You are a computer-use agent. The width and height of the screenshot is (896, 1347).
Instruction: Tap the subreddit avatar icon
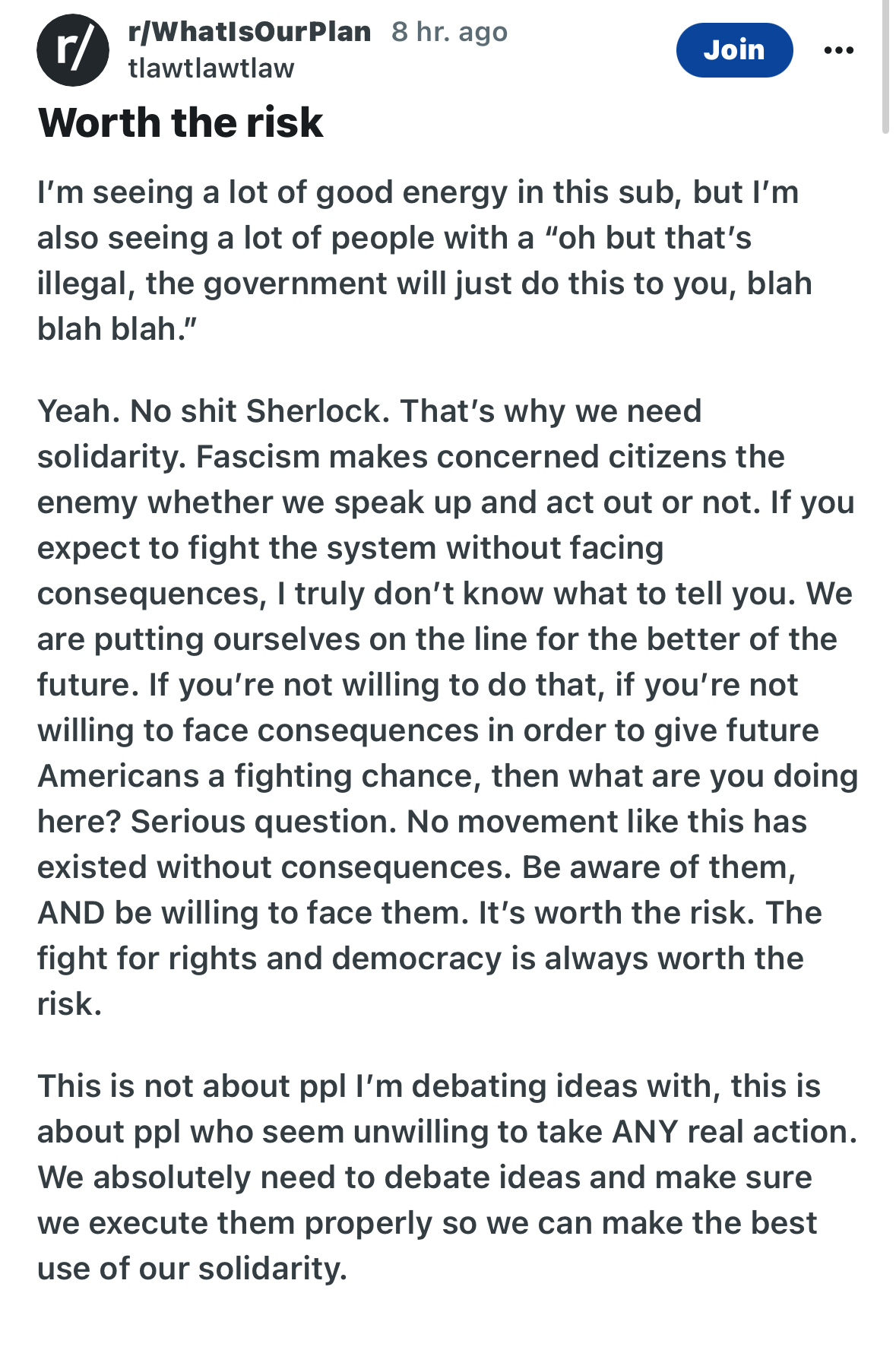point(73,50)
